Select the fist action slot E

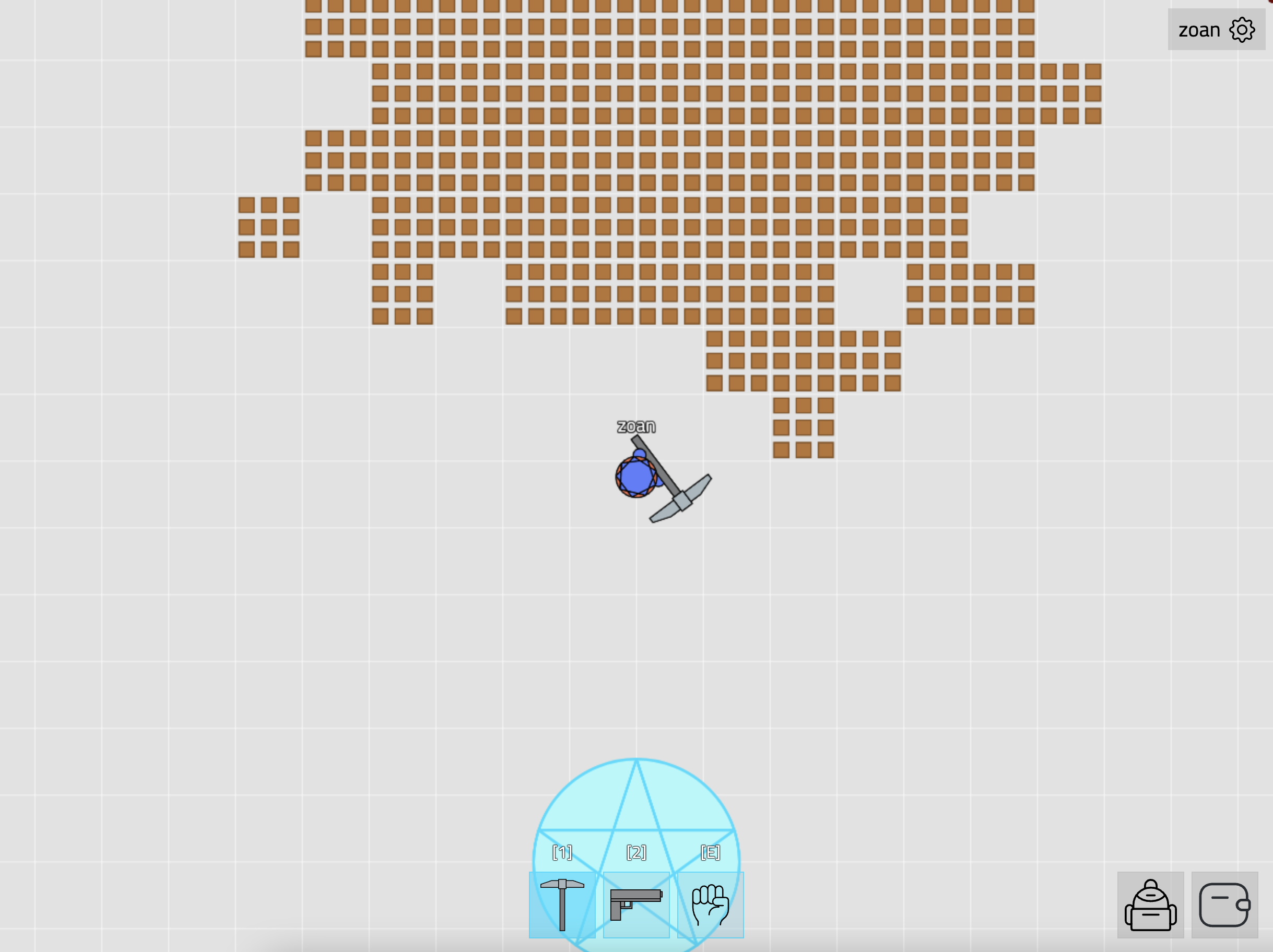[710, 905]
